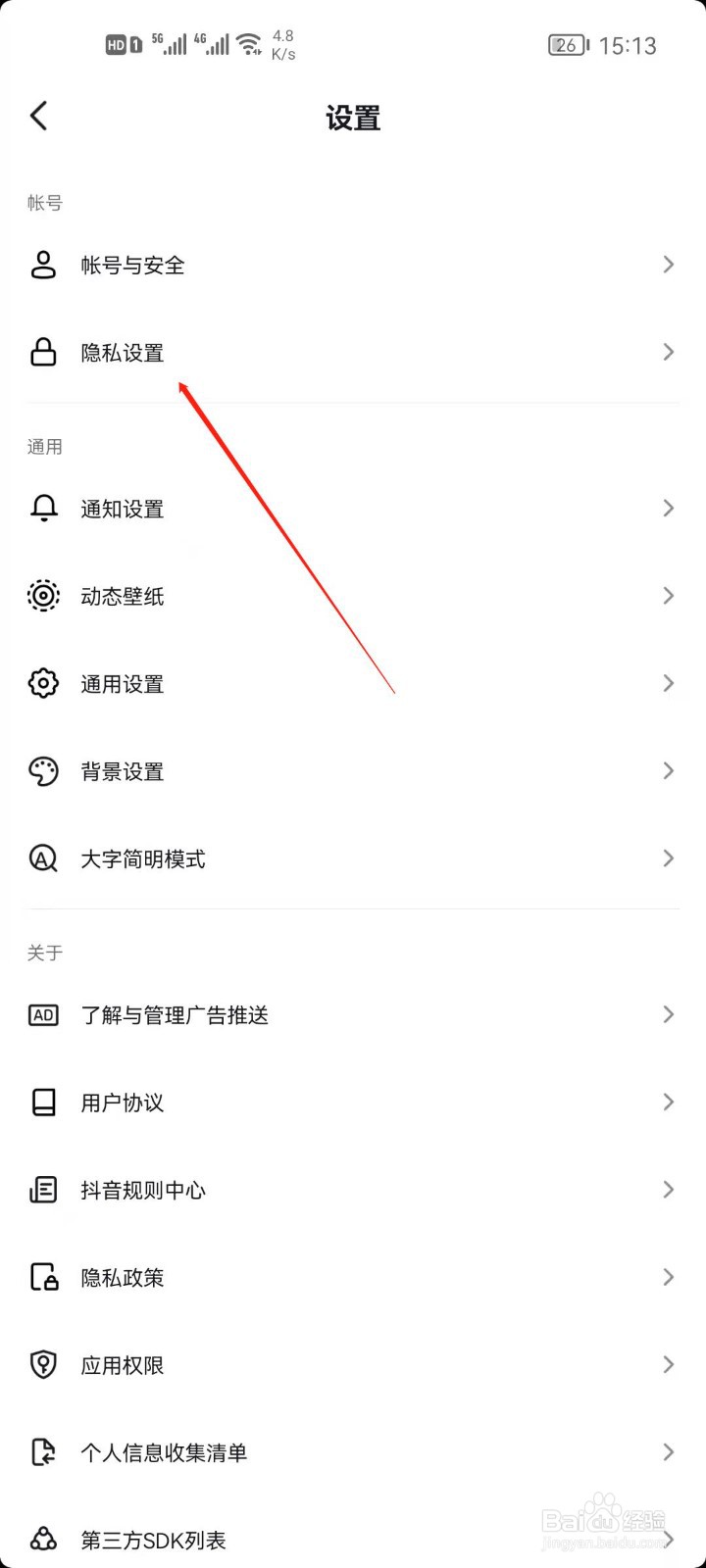Open the chevron next to 应用权限
The height and width of the screenshot is (1568, 706).
pos(668,1364)
